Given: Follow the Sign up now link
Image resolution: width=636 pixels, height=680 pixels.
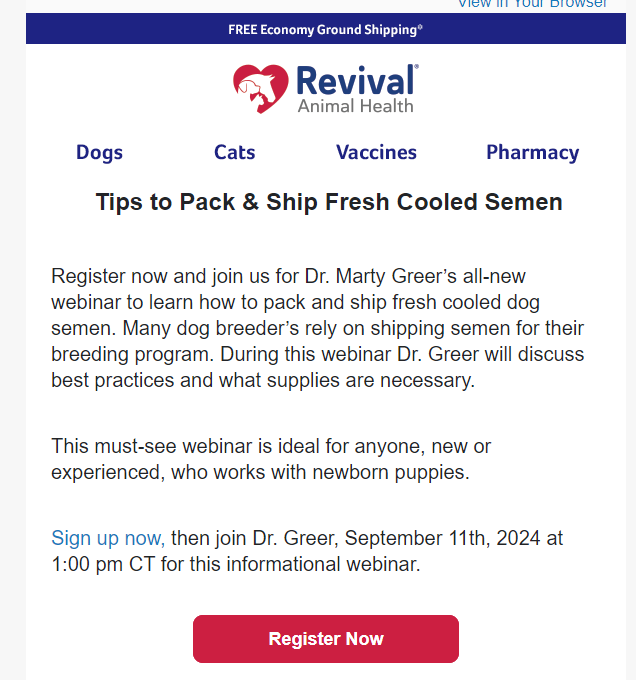Looking at the screenshot, I should [107, 538].
